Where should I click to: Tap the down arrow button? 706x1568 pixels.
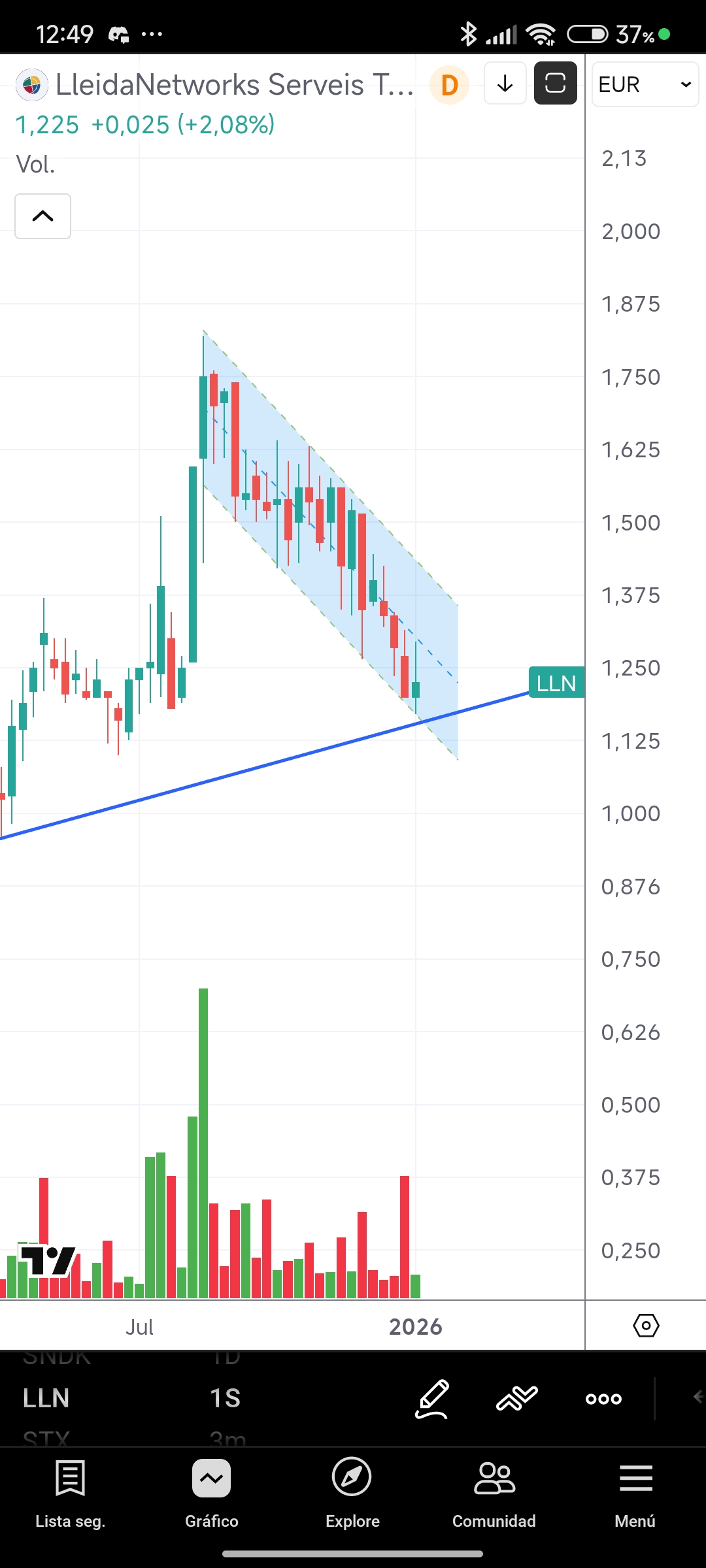pos(505,84)
